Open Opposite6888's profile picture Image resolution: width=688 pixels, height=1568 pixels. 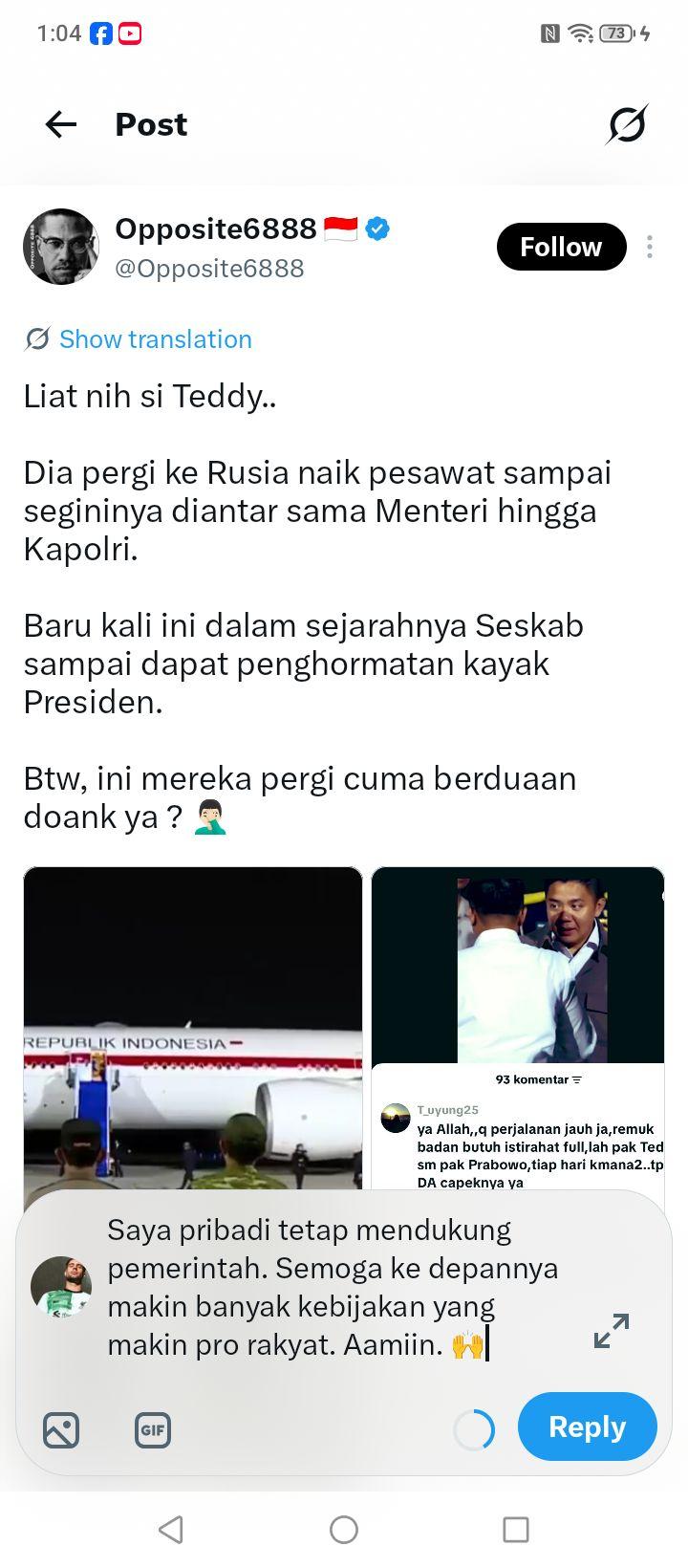point(61,247)
